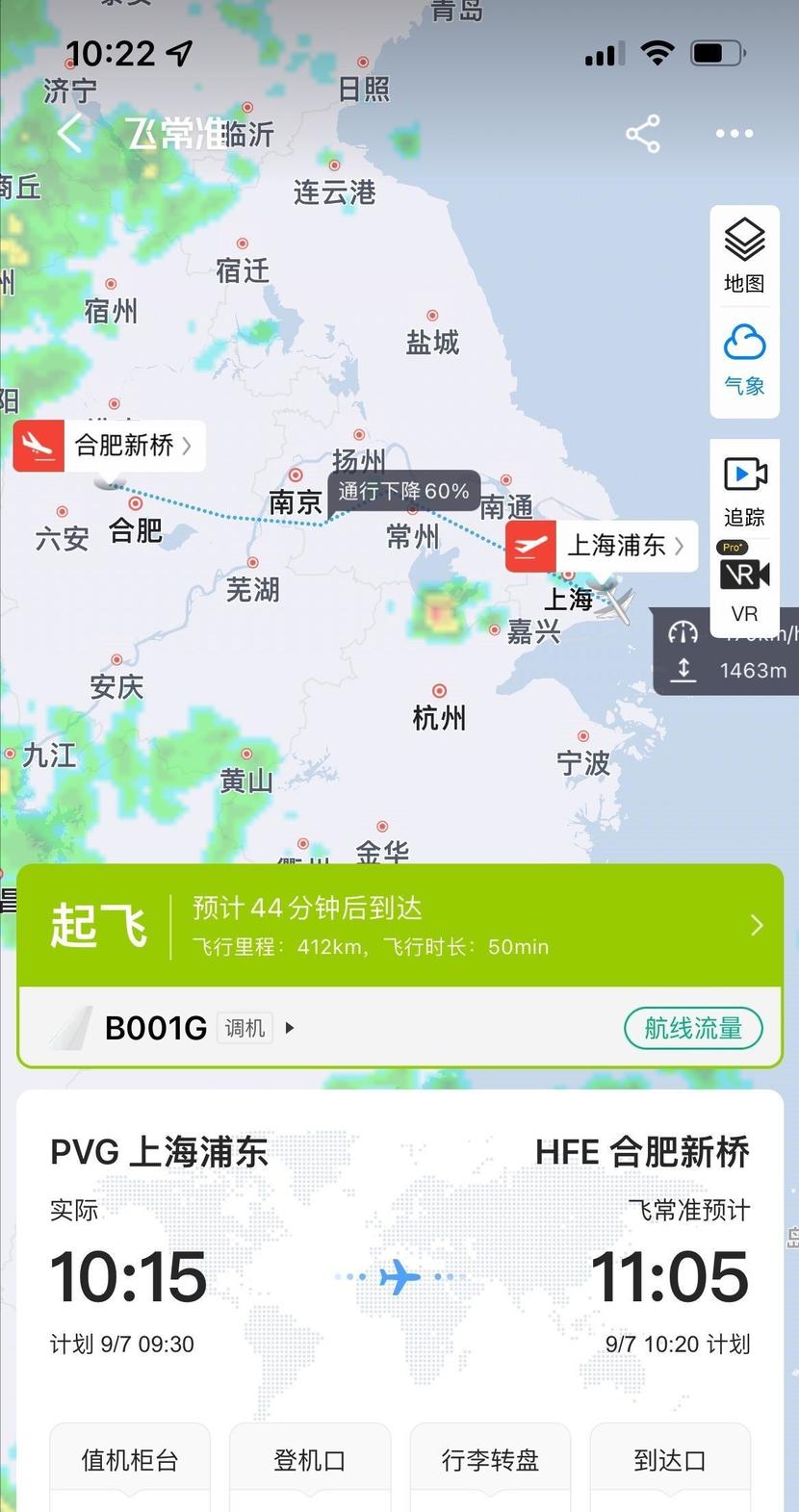
Task: Go back using the top-left arrow
Action: [69, 134]
